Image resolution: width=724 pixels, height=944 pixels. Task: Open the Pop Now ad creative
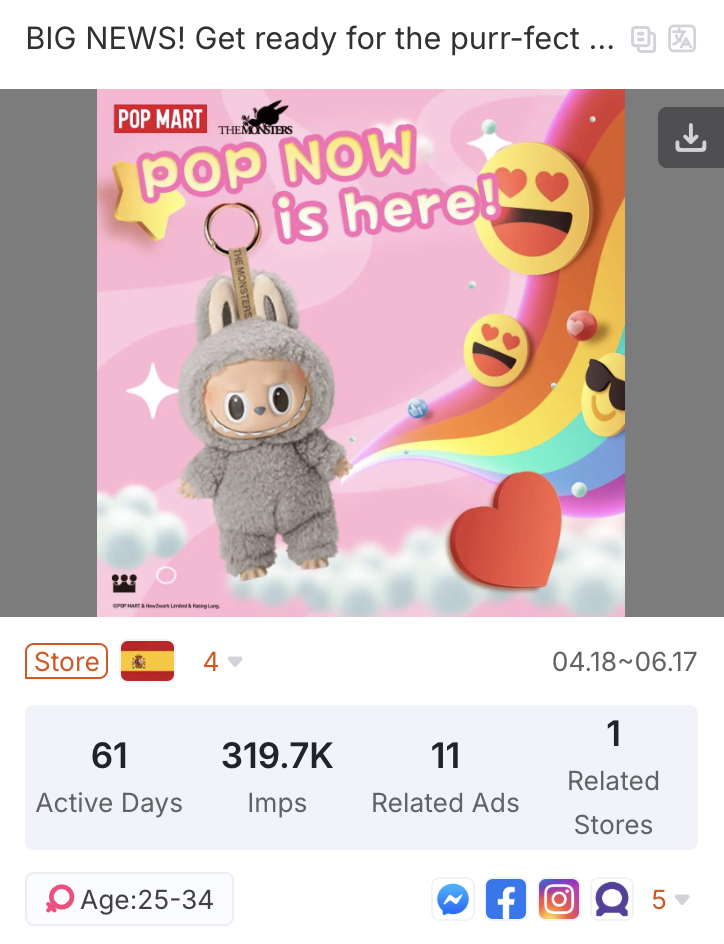360,352
